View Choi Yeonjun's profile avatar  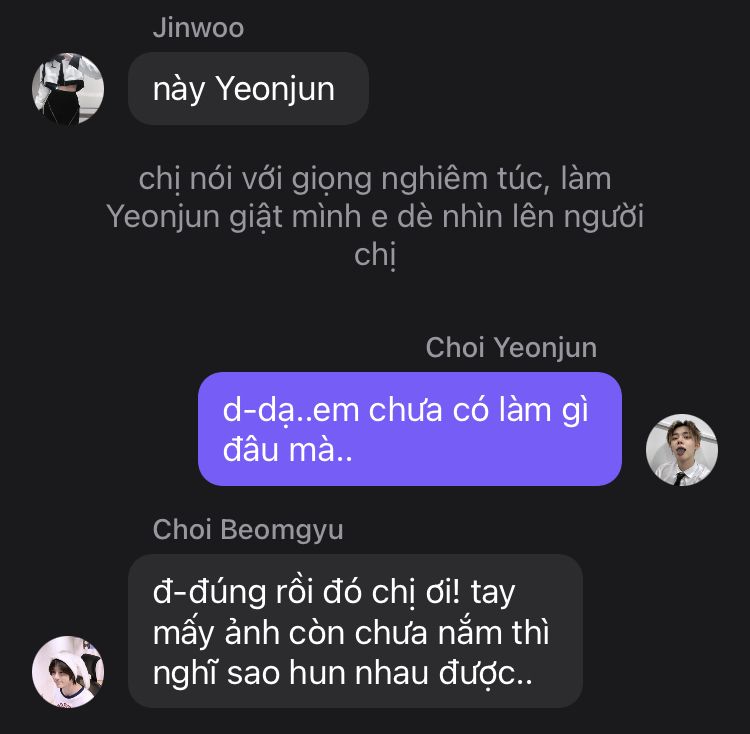coord(682,450)
